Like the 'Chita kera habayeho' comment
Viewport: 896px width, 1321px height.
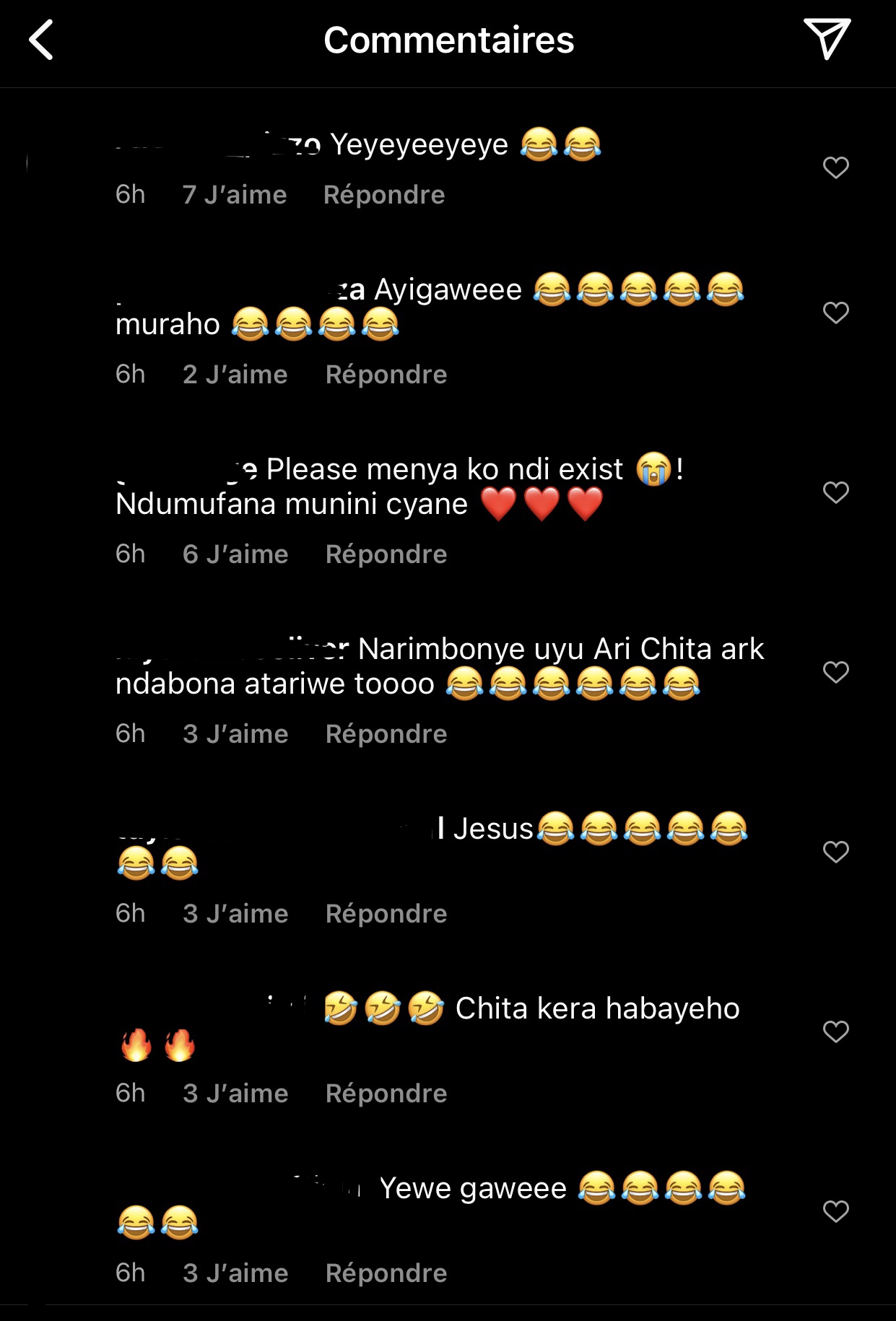835,1032
